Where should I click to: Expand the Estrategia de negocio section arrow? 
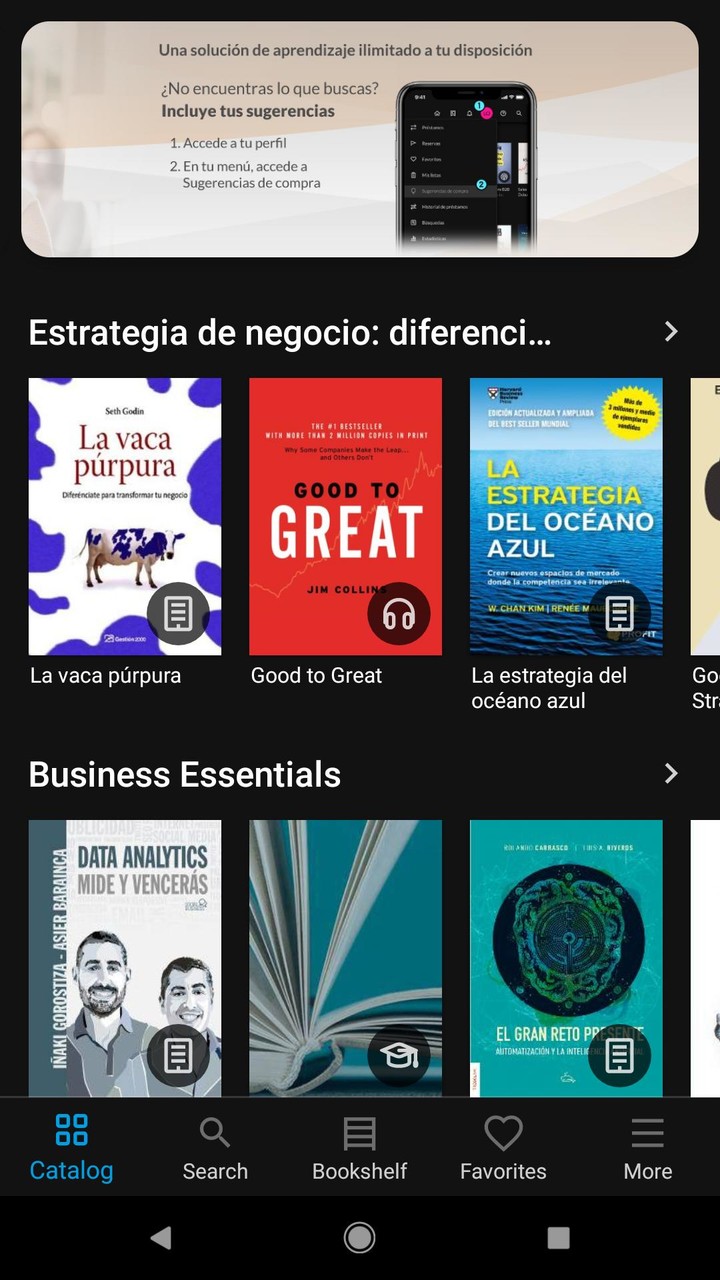(671, 332)
